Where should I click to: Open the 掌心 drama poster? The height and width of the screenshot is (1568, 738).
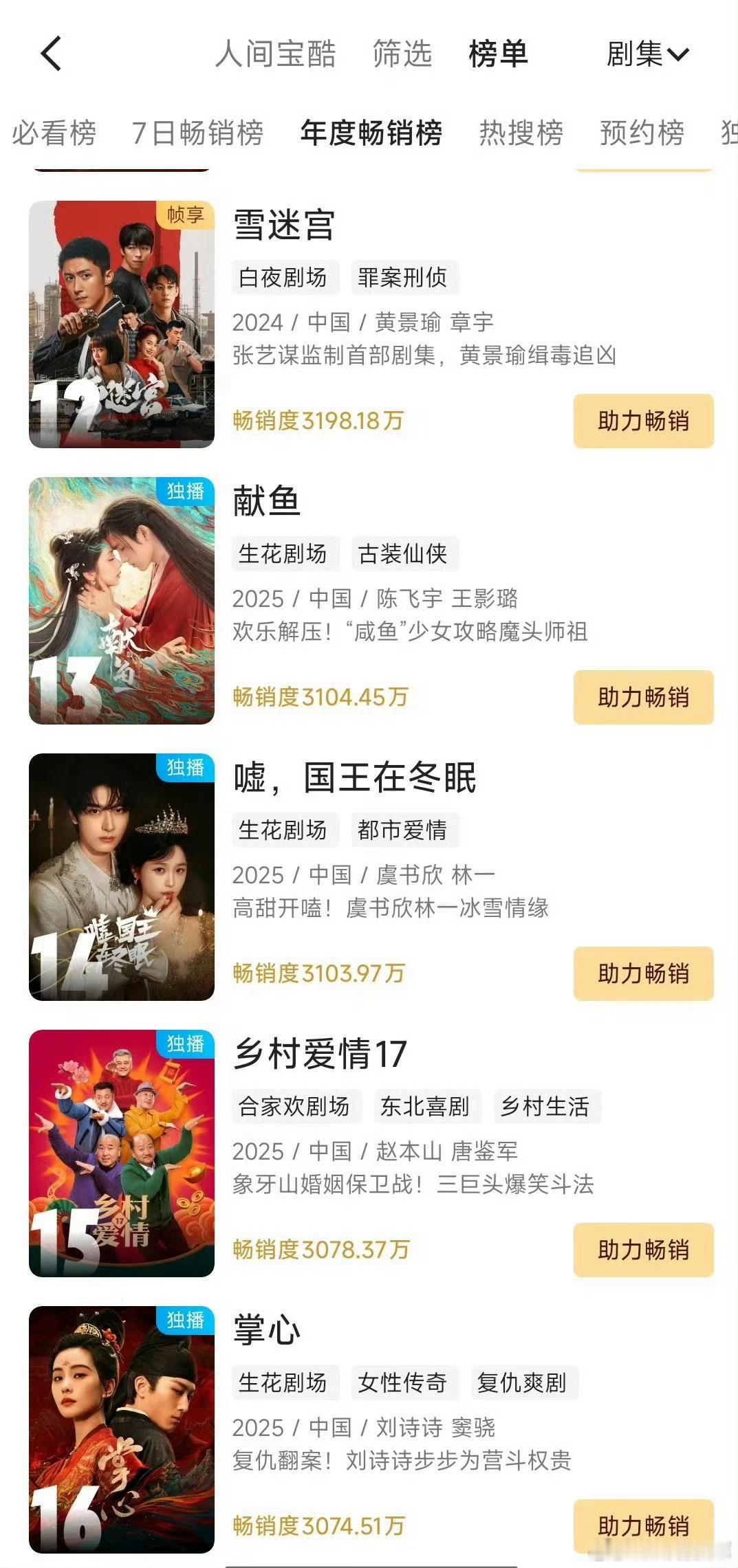click(122, 1430)
